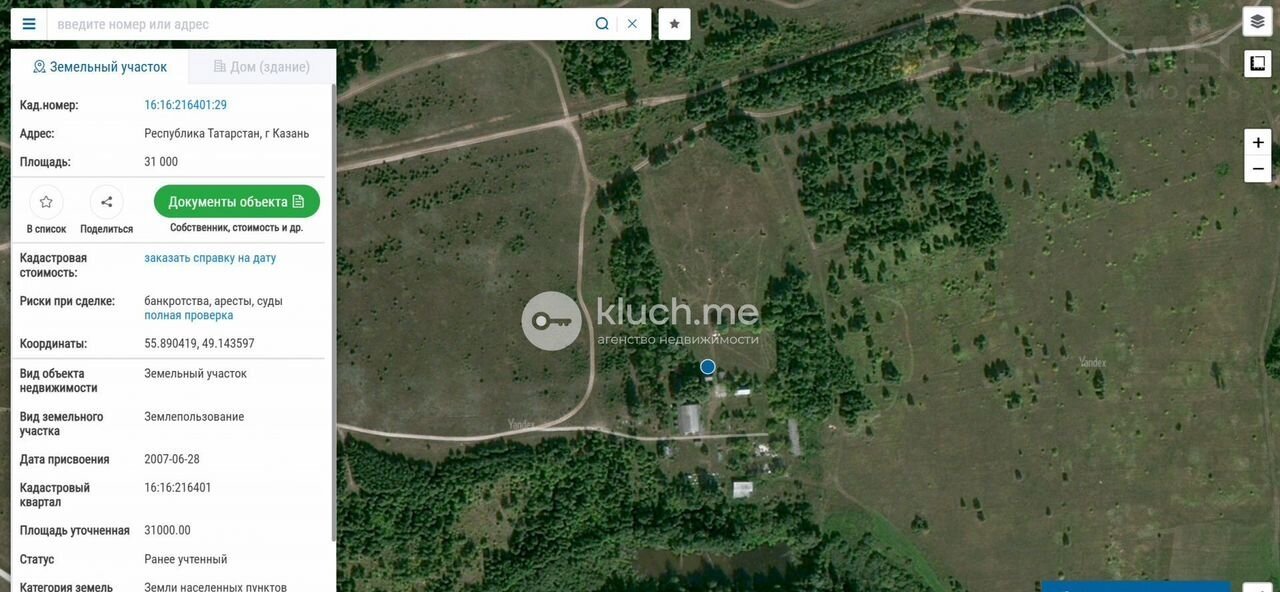1280x592 pixels.
Task: Open the hamburger menu
Action: click(x=29, y=24)
